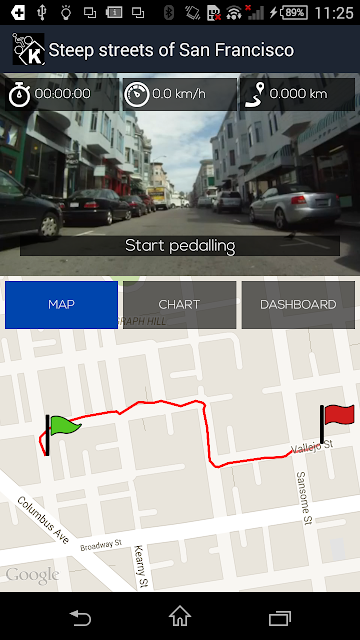Open the DASHBOARD tab
Screen dimensions: 360x640
coord(298,304)
